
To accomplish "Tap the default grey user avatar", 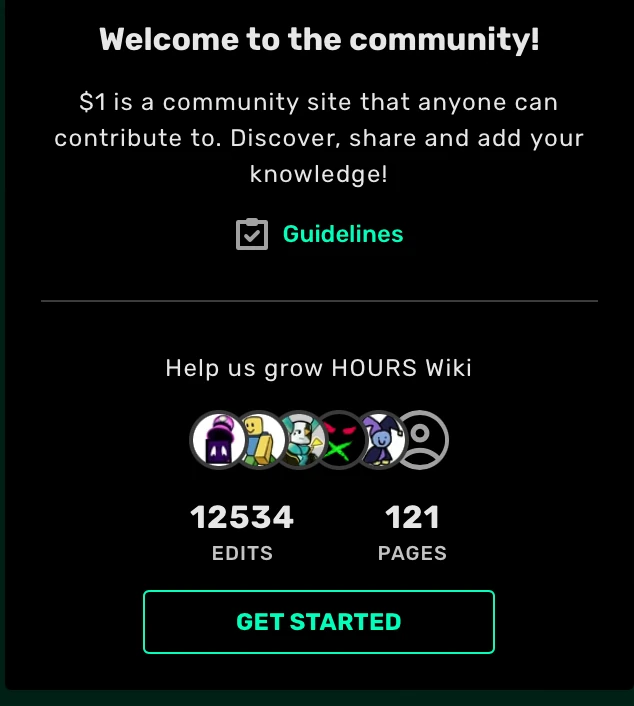I will coord(421,440).
